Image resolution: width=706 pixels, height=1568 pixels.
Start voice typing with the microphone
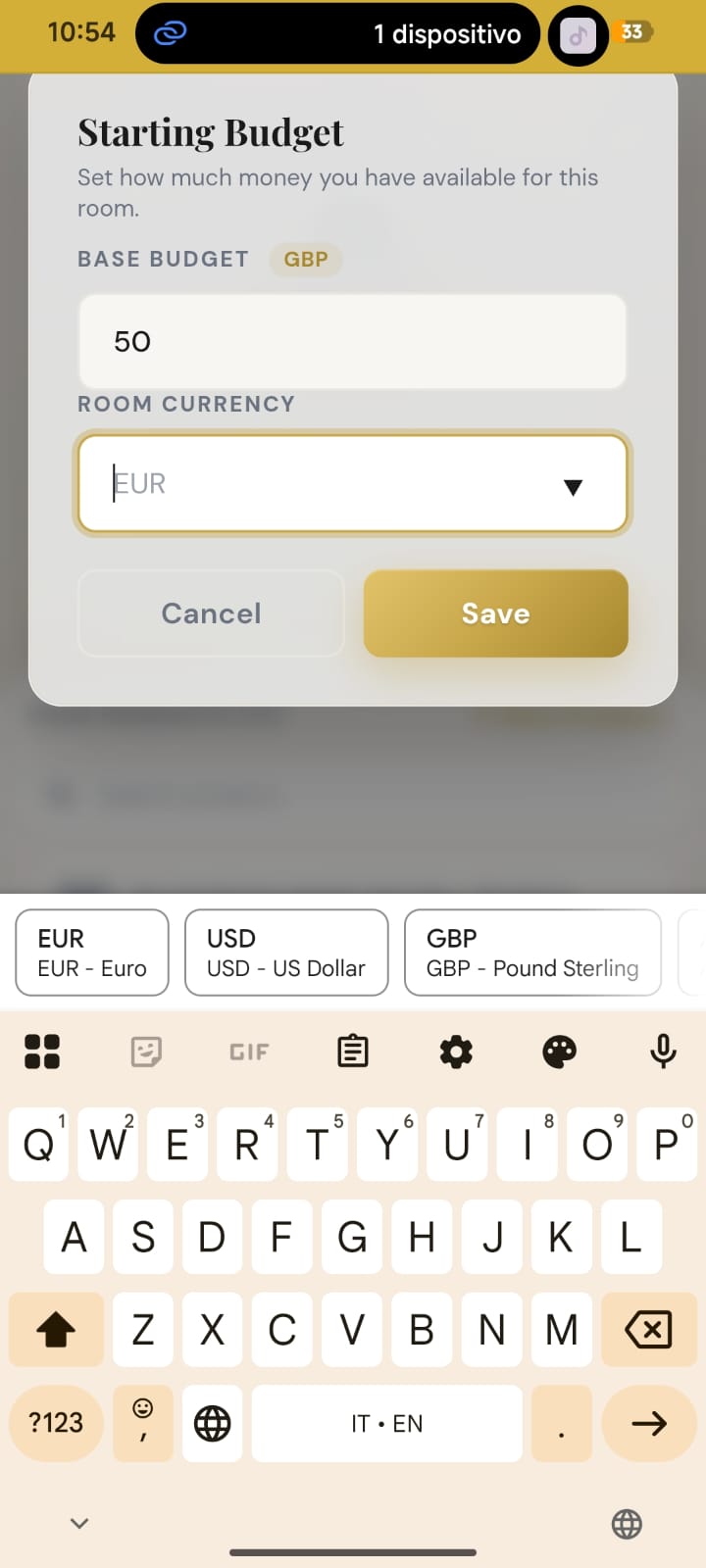point(663,1052)
